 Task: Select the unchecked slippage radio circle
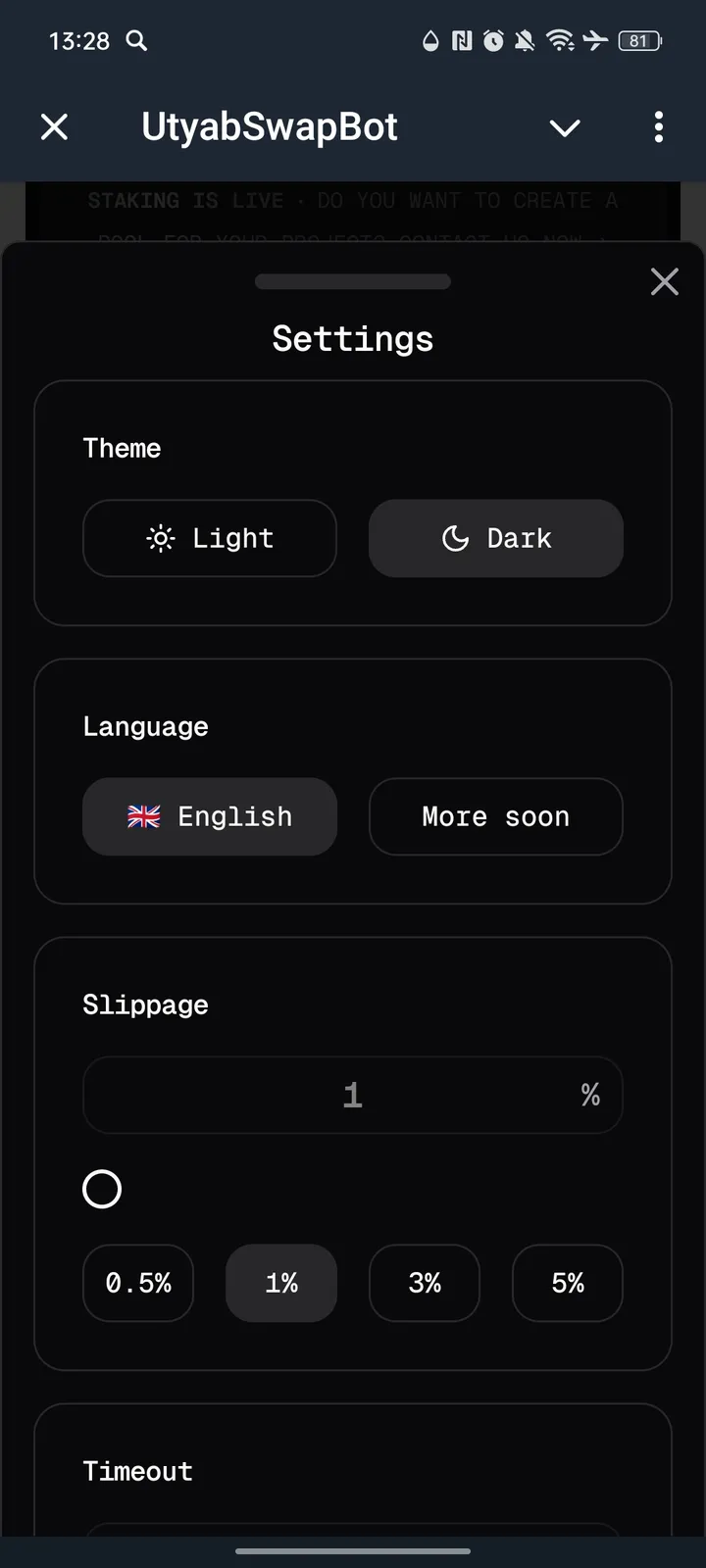pos(102,1189)
